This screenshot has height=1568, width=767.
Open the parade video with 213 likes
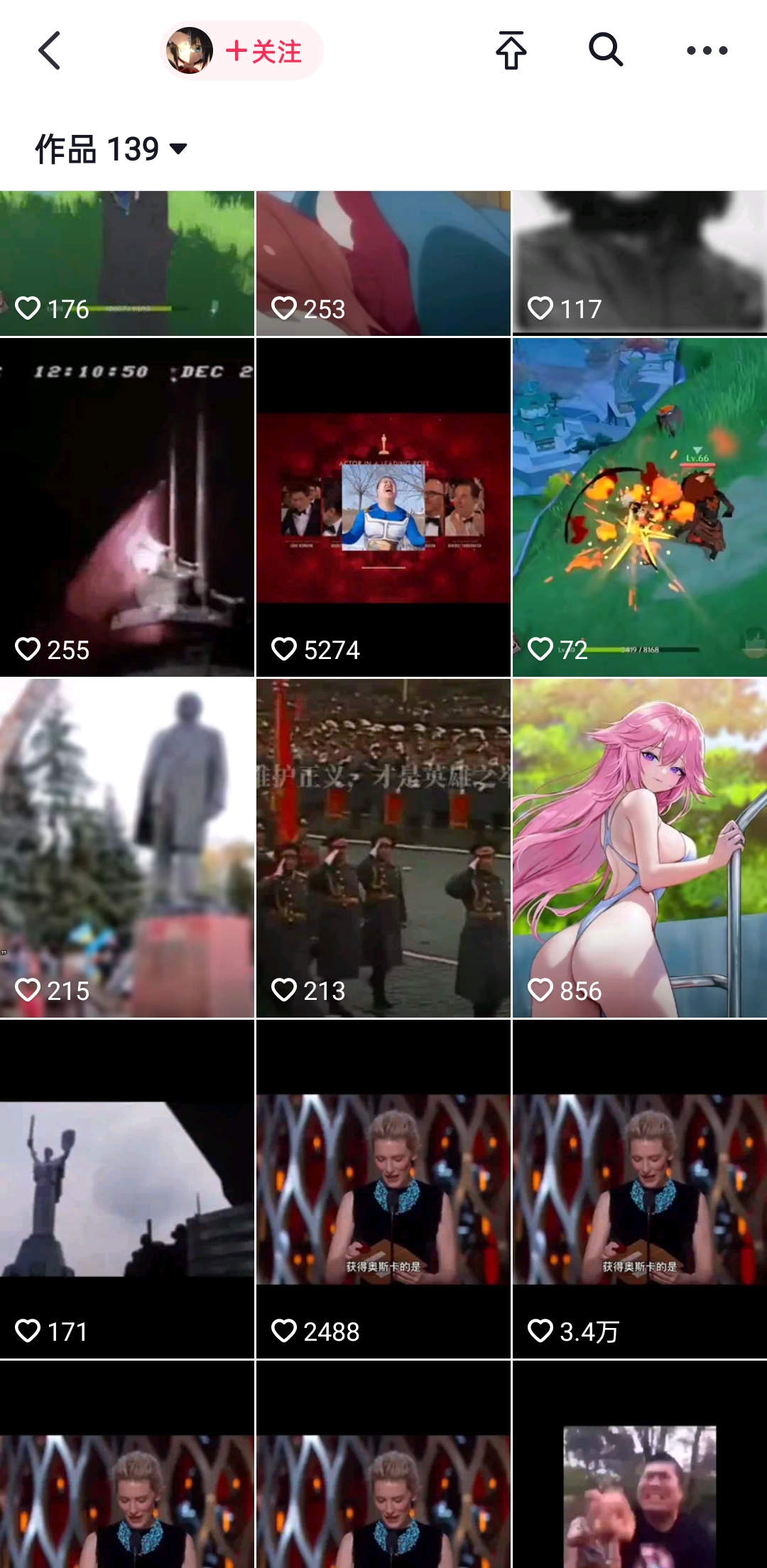[383, 848]
